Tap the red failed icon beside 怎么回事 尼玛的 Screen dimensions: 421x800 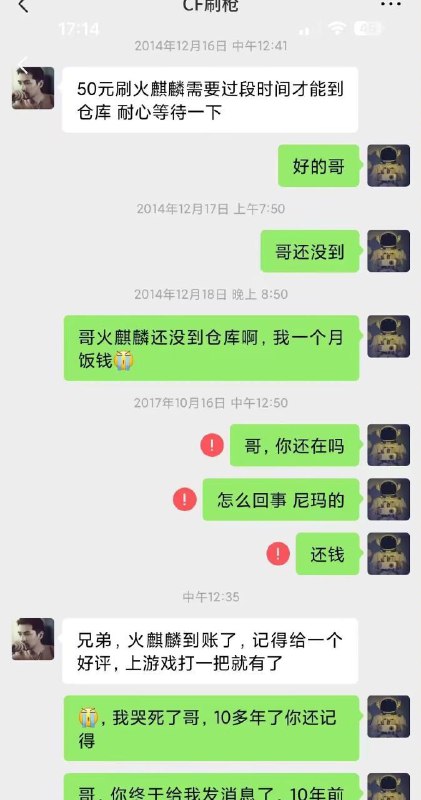tap(185, 499)
